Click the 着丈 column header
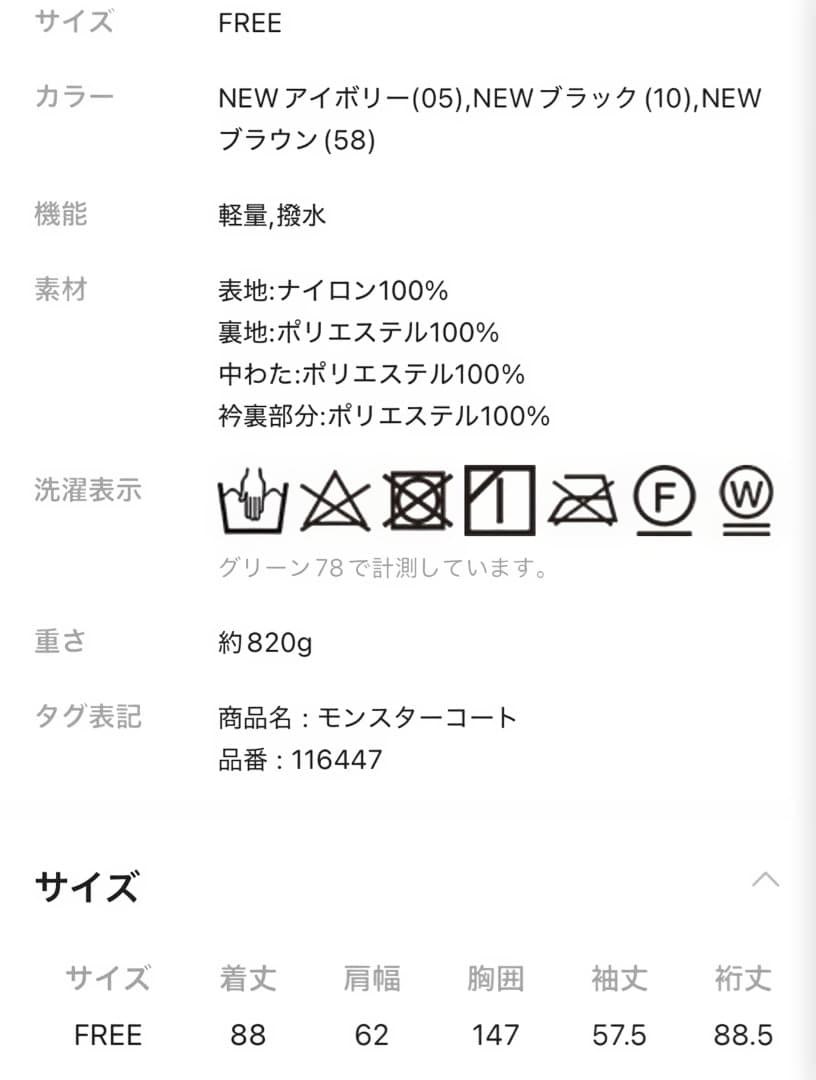The image size is (816, 1080). pyautogui.click(x=249, y=980)
